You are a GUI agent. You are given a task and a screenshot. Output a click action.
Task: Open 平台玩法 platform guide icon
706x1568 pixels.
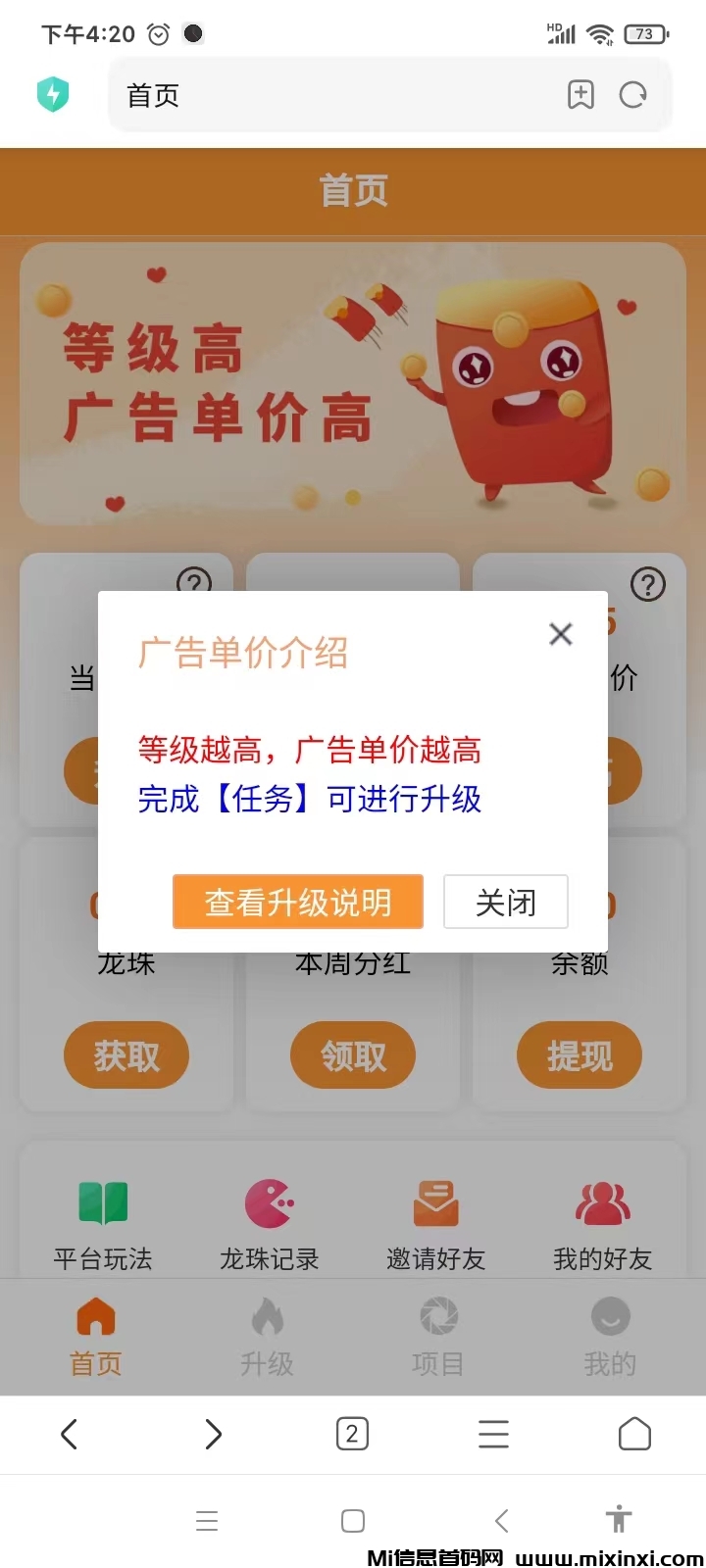point(103,1203)
